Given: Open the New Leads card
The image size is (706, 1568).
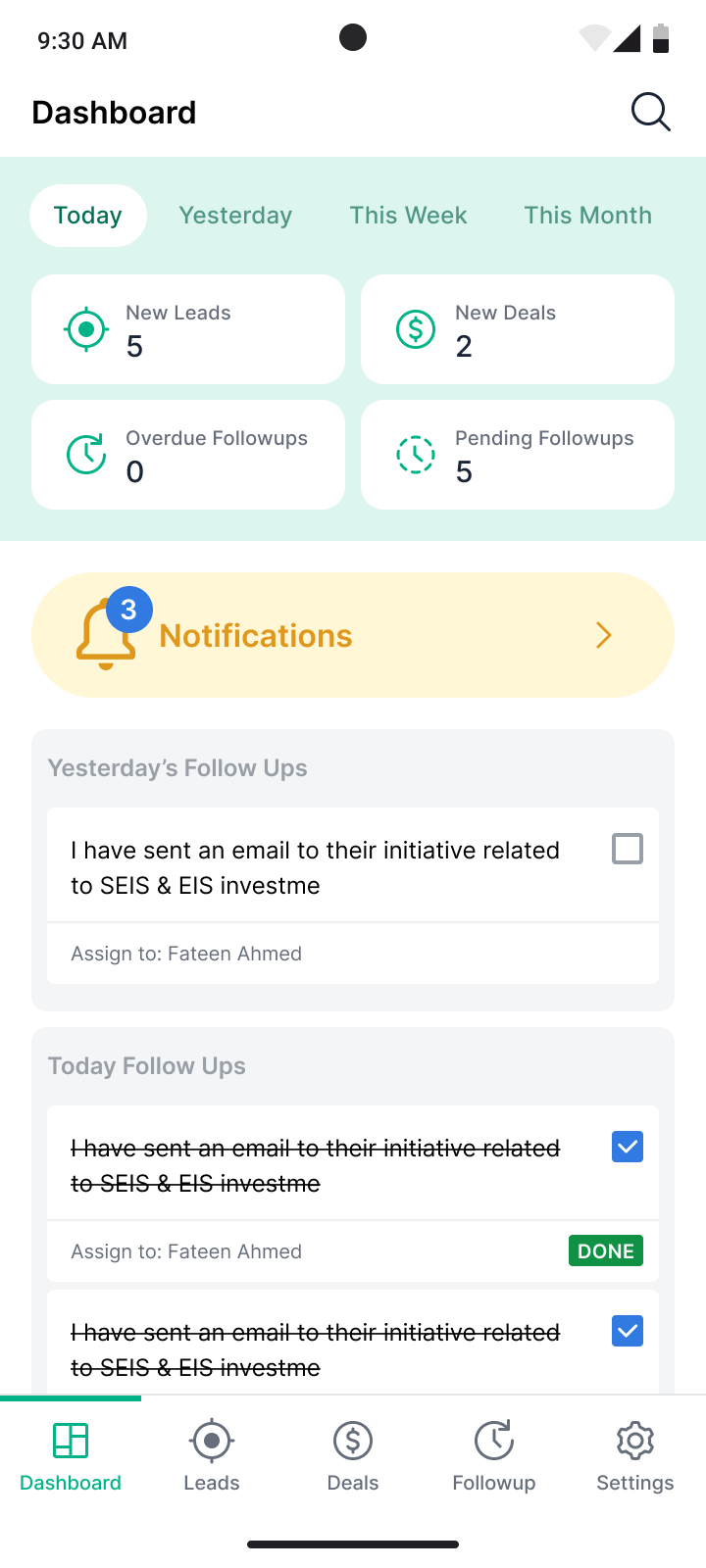Looking at the screenshot, I should coord(188,329).
